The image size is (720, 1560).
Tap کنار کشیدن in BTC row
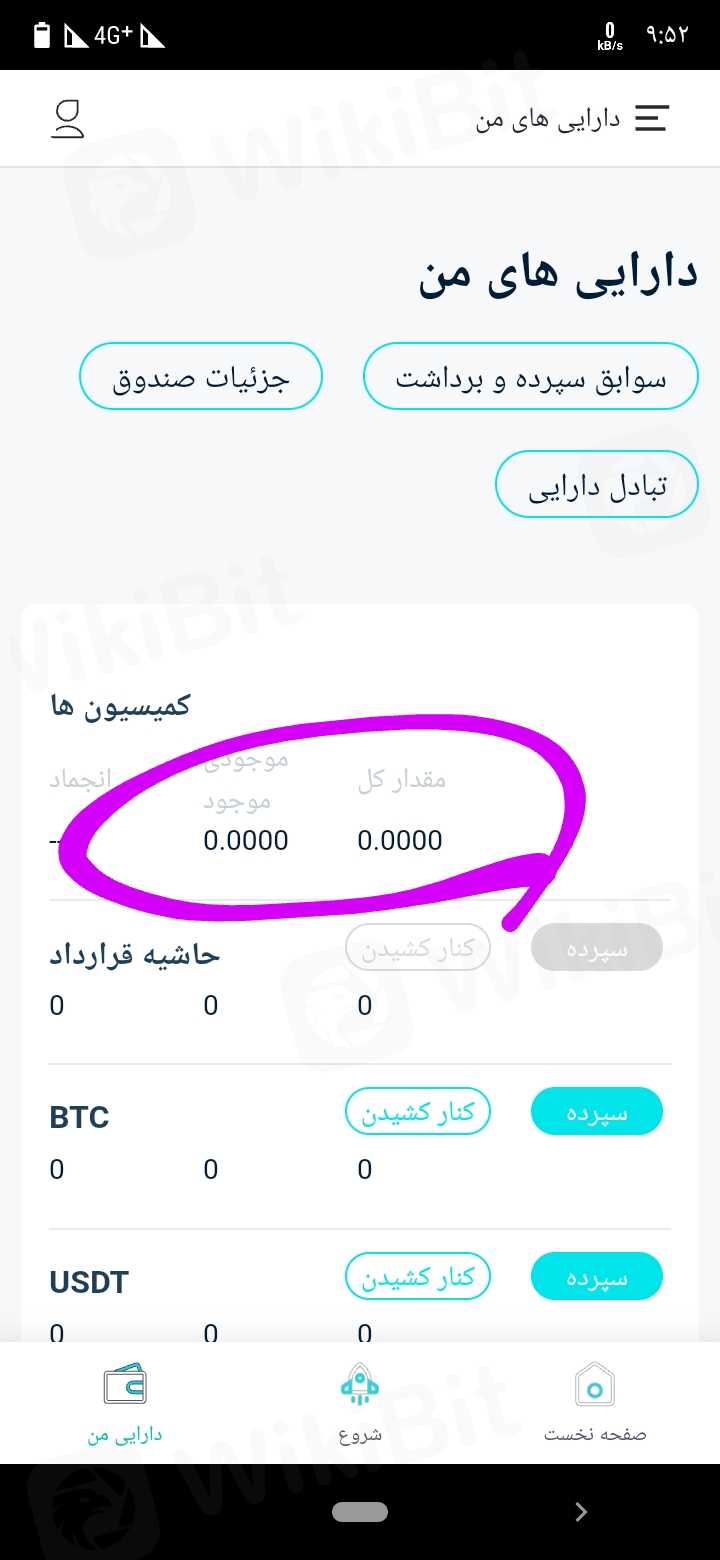[418, 1112]
